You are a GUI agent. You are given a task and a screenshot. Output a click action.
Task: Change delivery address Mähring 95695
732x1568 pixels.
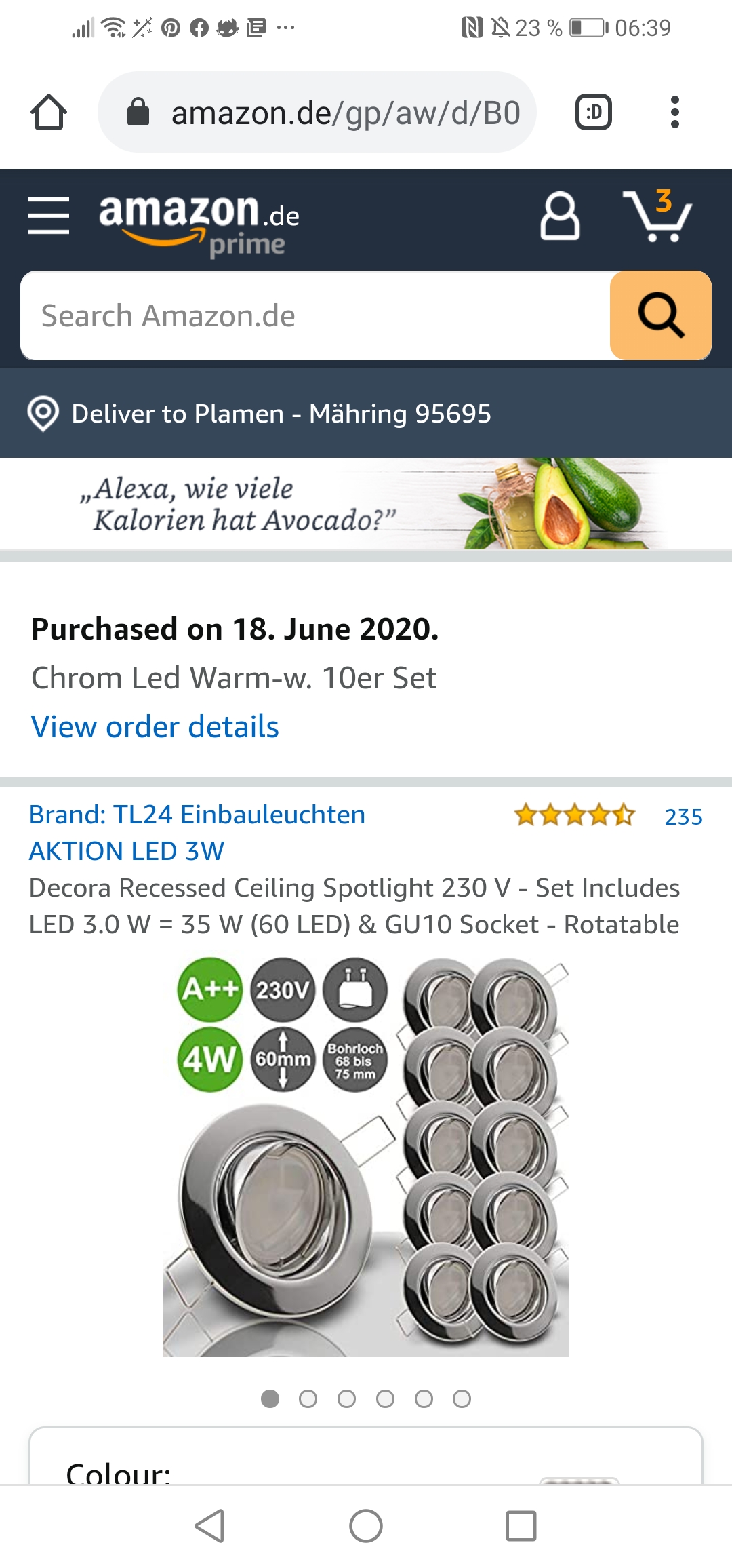click(281, 414)
